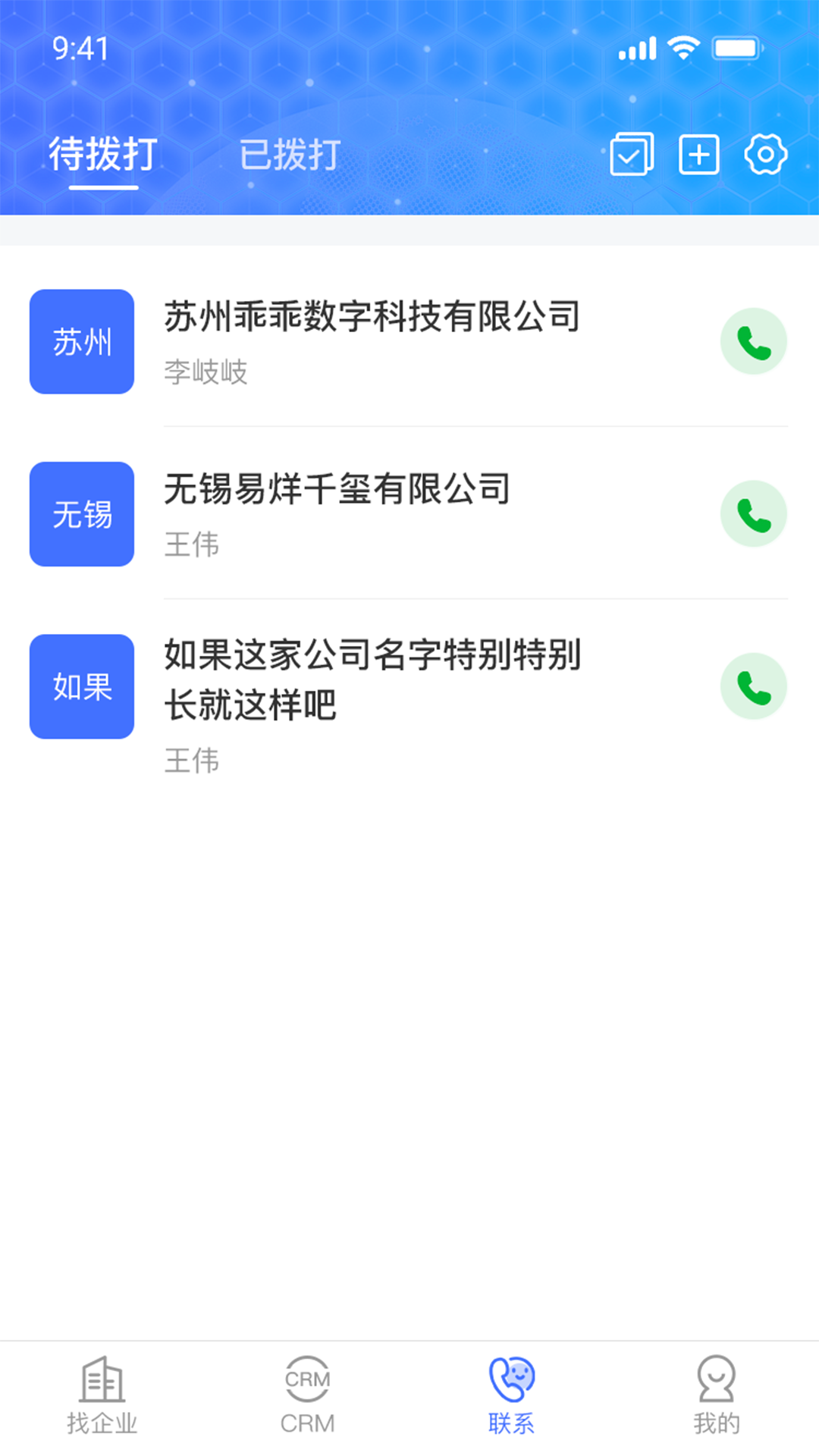
Task: Switch to the CRM tab
Action: 307,1396
